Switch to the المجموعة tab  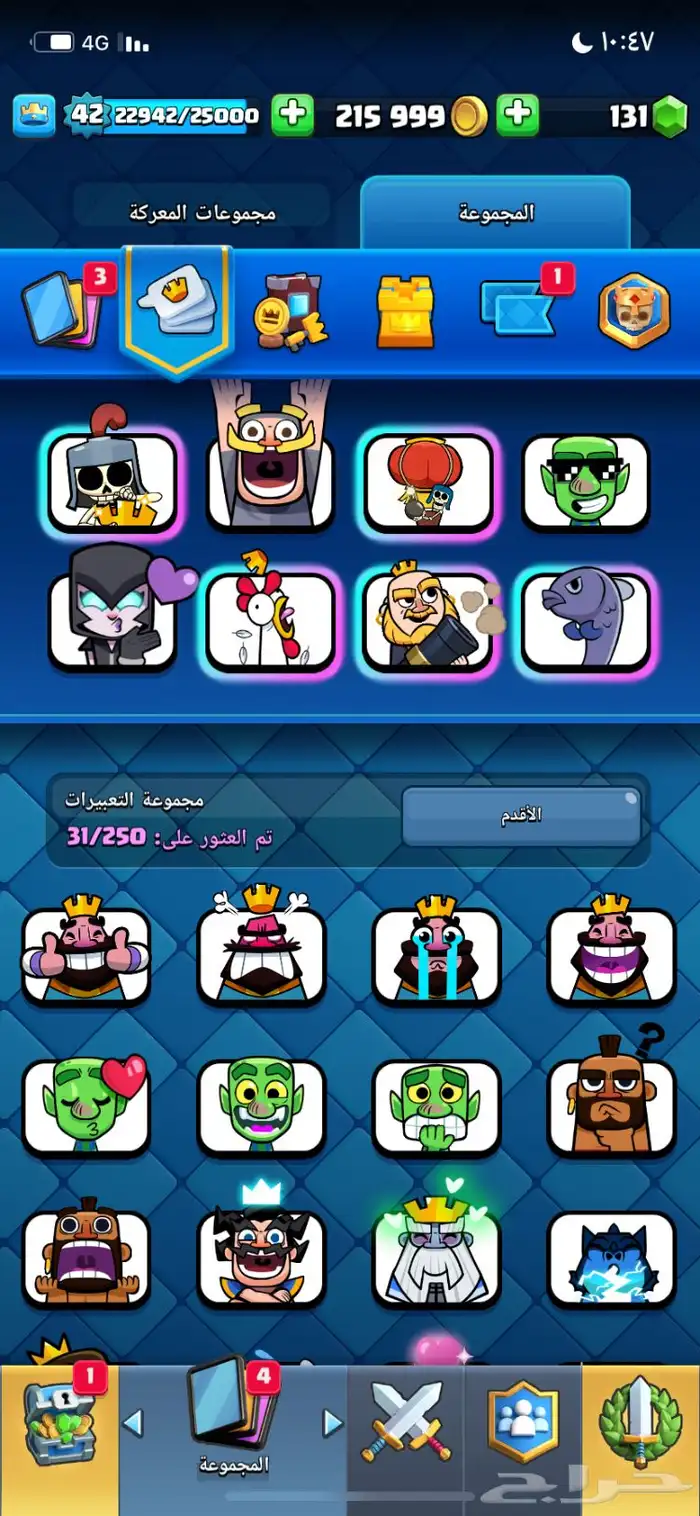point(496,213)
